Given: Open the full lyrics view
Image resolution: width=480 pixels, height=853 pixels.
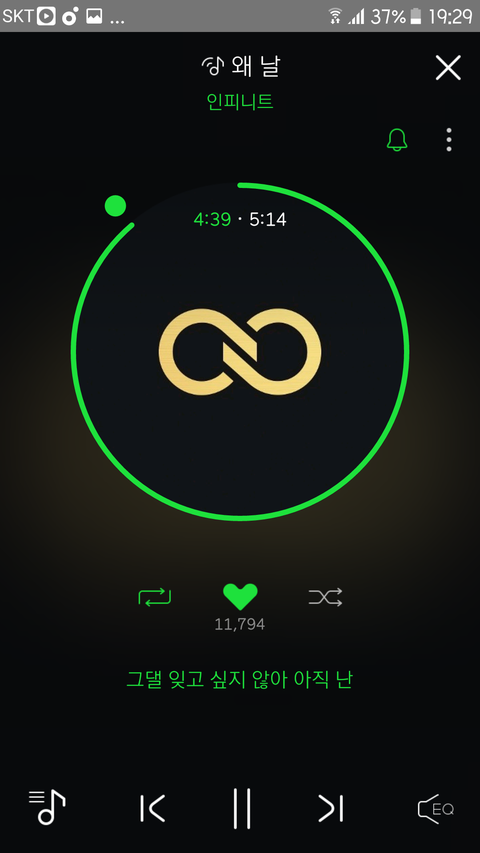Looking at the screenshot, I should (x=239, y=679).
